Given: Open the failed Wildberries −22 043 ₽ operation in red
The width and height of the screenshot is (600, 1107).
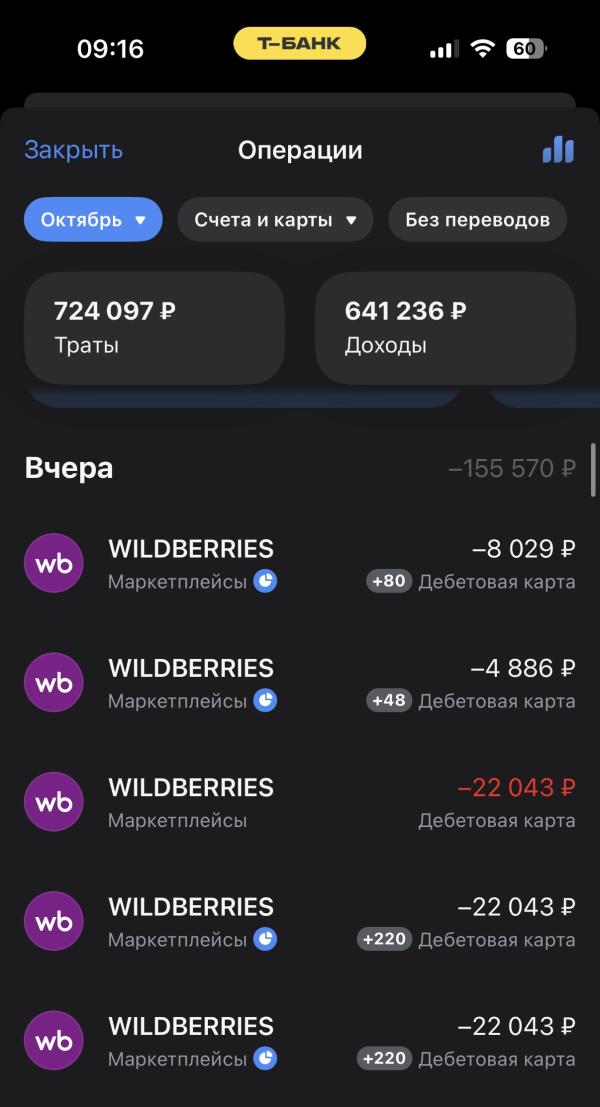Looking at the screenshot, I should tap(300, 803).
